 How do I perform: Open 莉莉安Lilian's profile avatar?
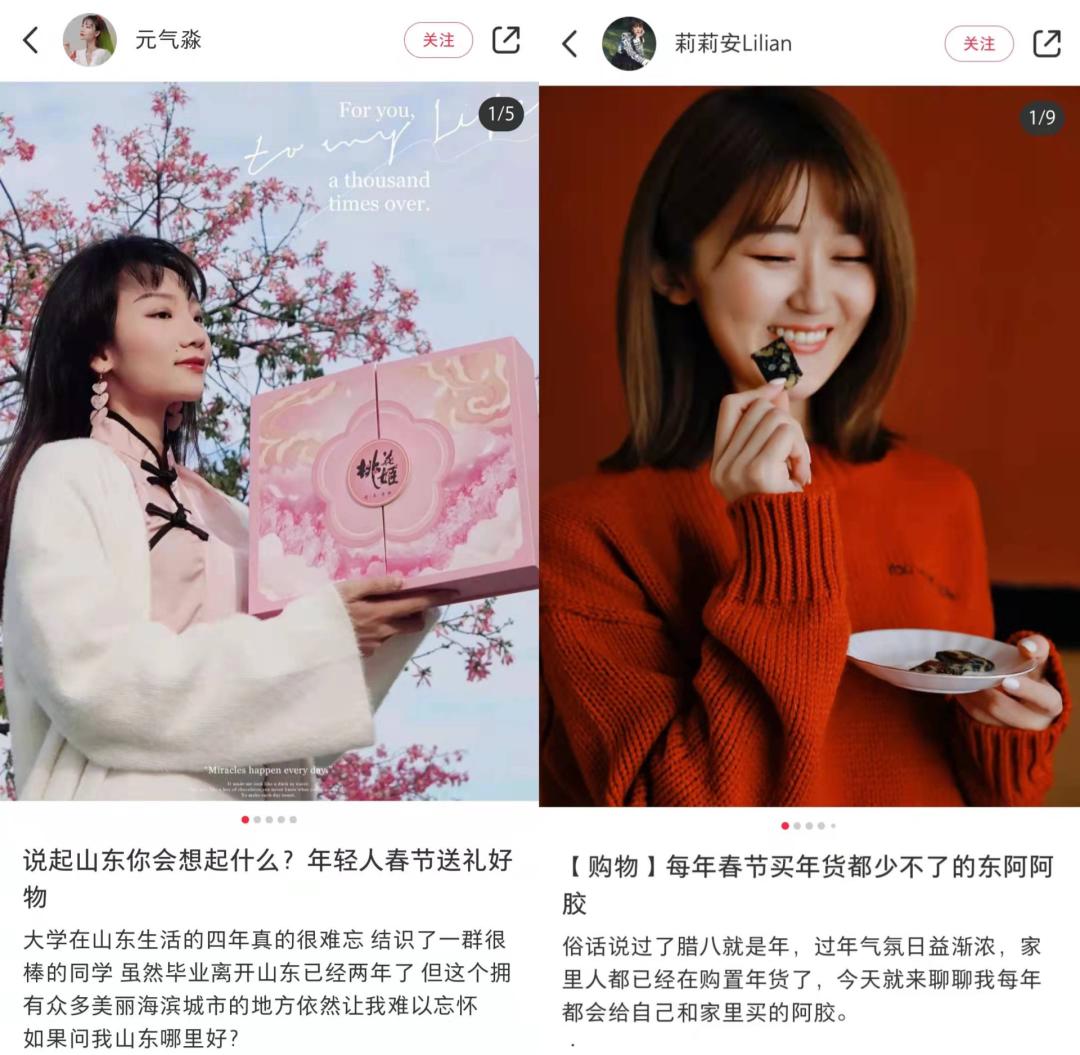click(x=629, y=44)
